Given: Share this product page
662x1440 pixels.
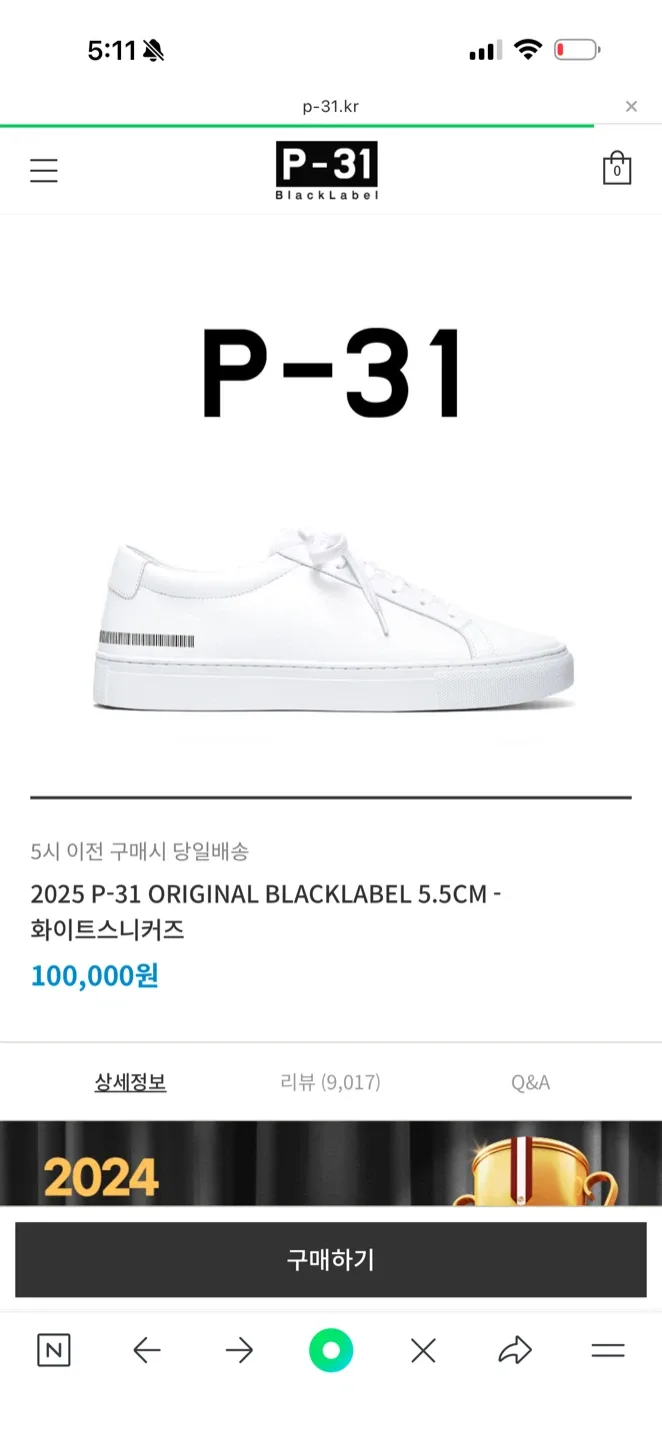Looking at the screenshot, I should pos(515,1351).
